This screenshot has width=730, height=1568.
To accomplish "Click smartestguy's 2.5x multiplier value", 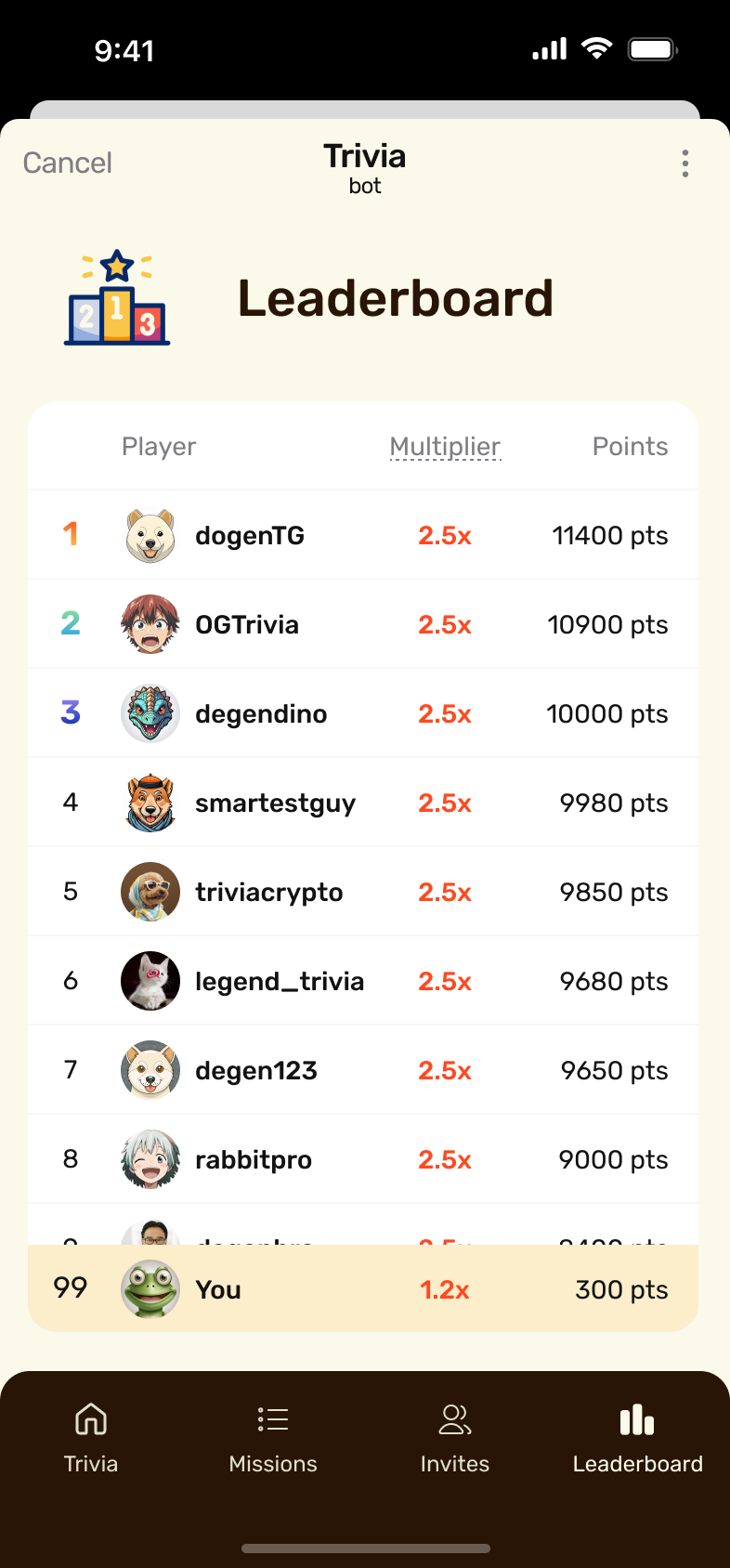I will coord(445,803).
